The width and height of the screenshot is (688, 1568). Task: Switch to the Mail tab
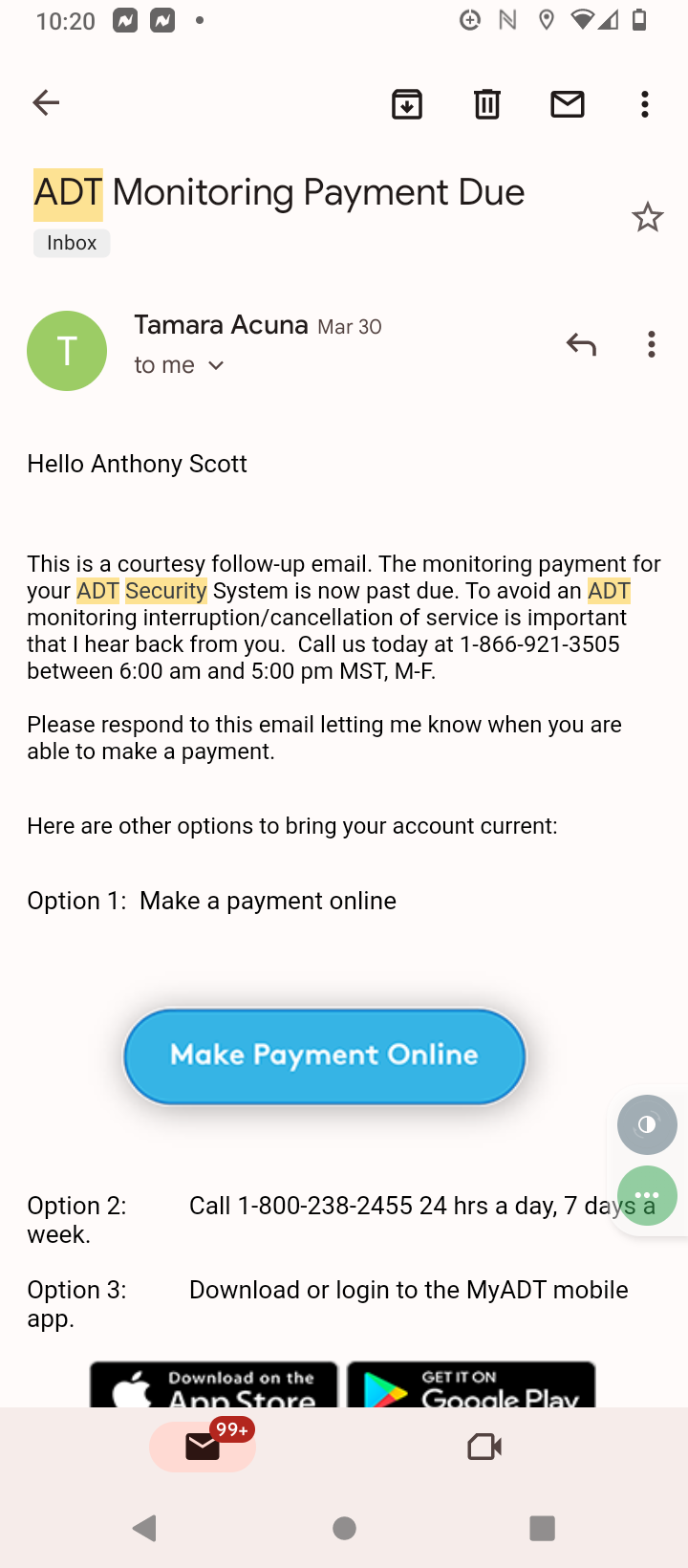[x=202, y=1446]
